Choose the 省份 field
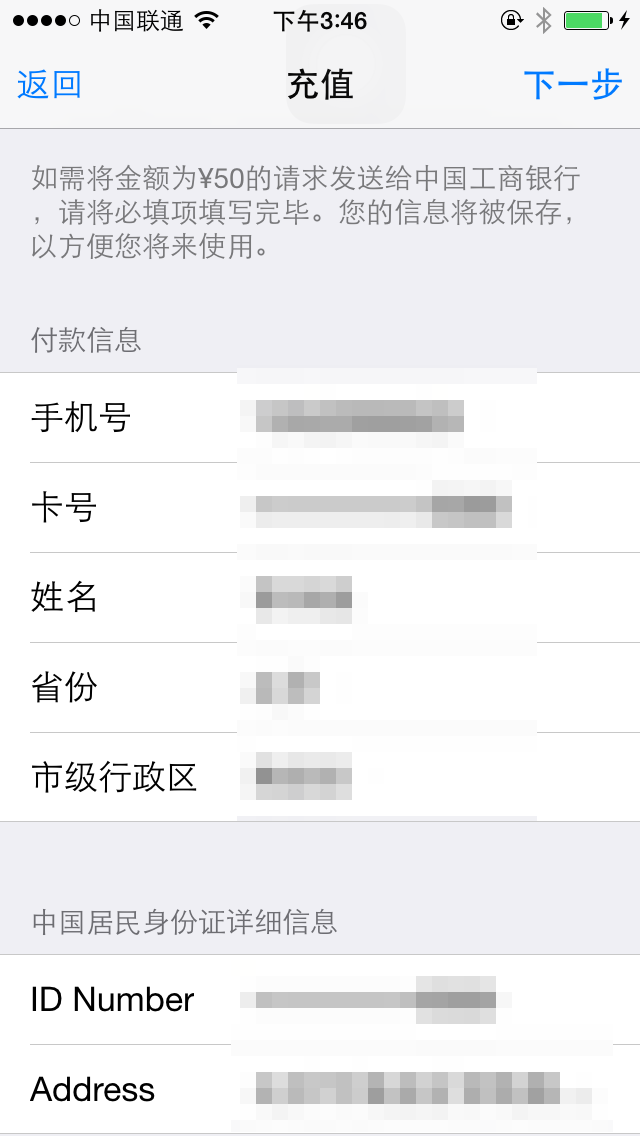 [320, 688]
